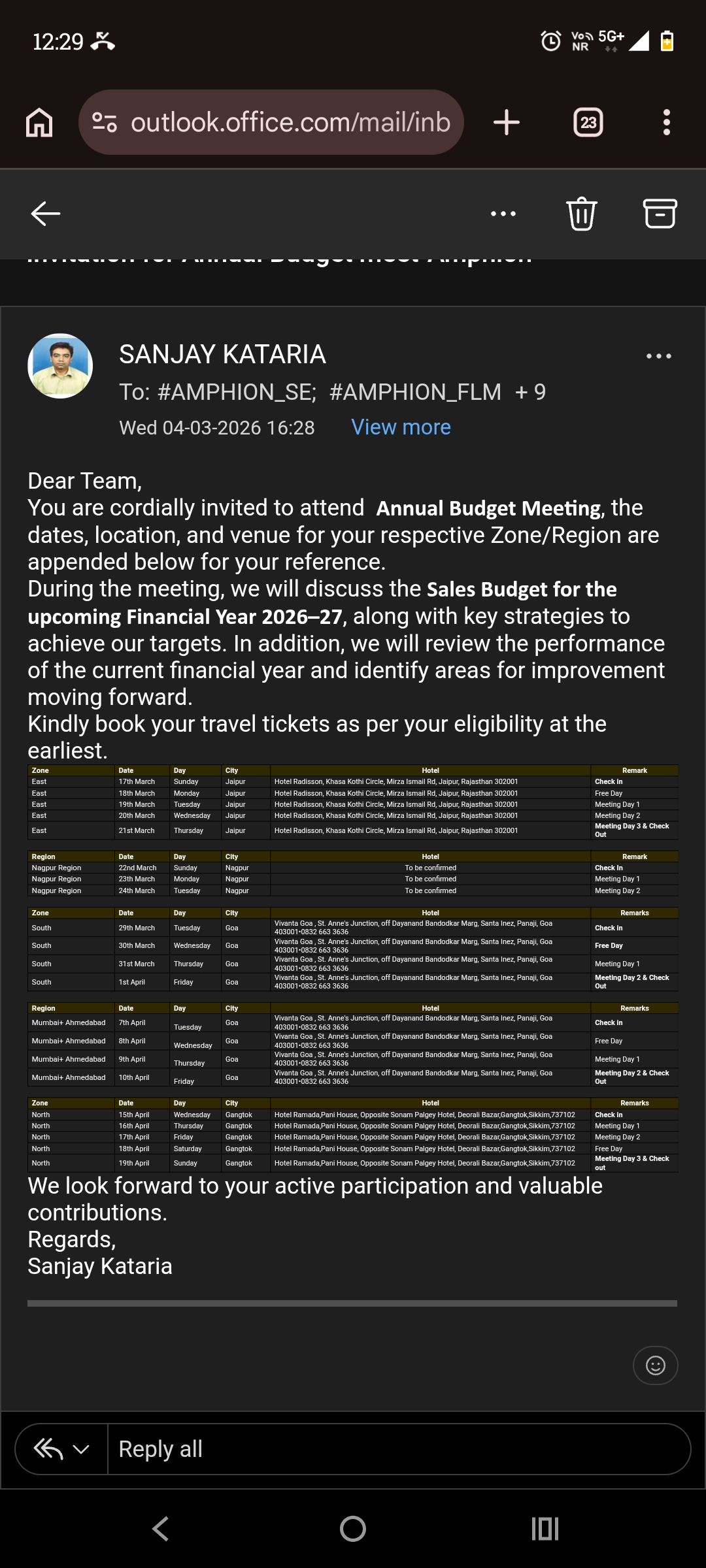View the 23 open browser tabs
The height and width of the screenshot is (1568, 706).
588,122
